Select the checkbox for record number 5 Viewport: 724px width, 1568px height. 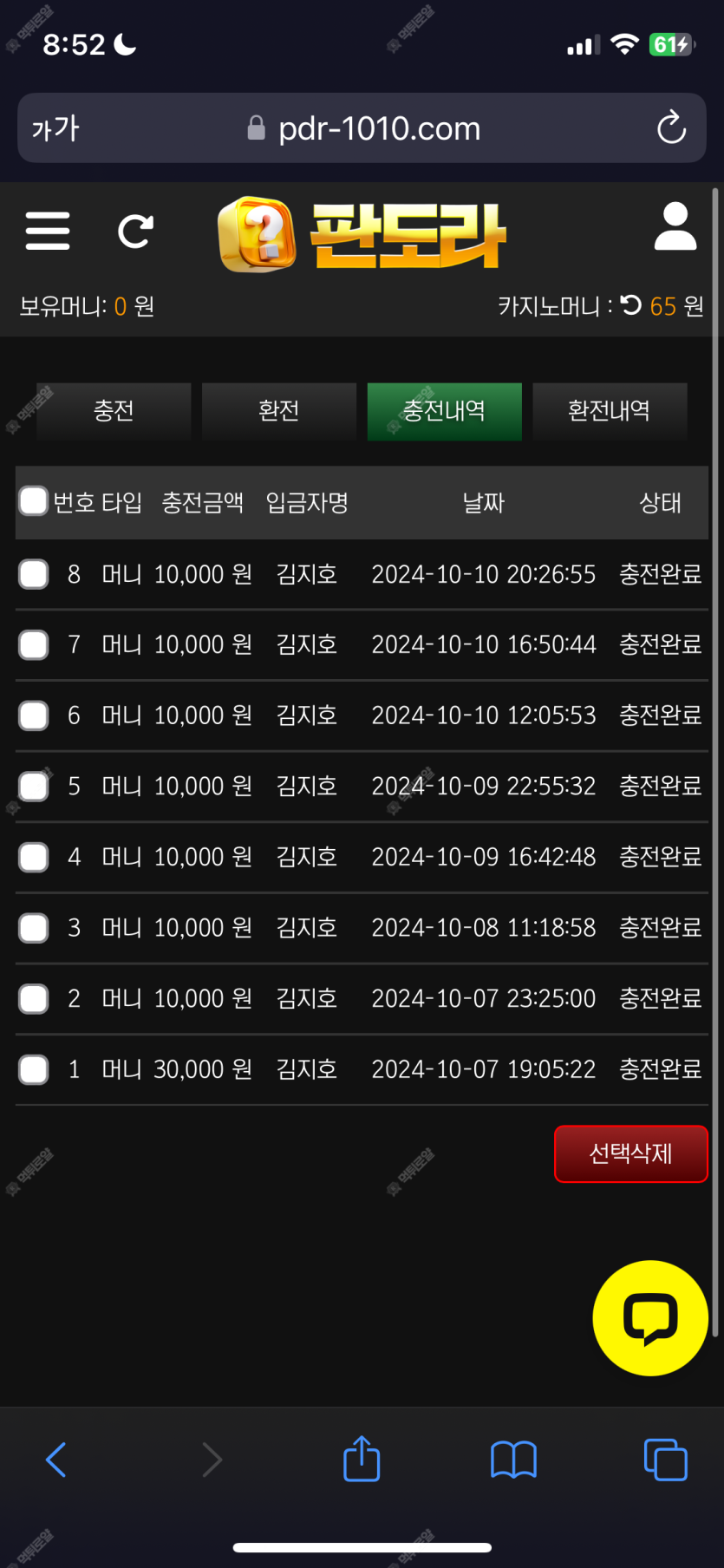click(34, 786)
